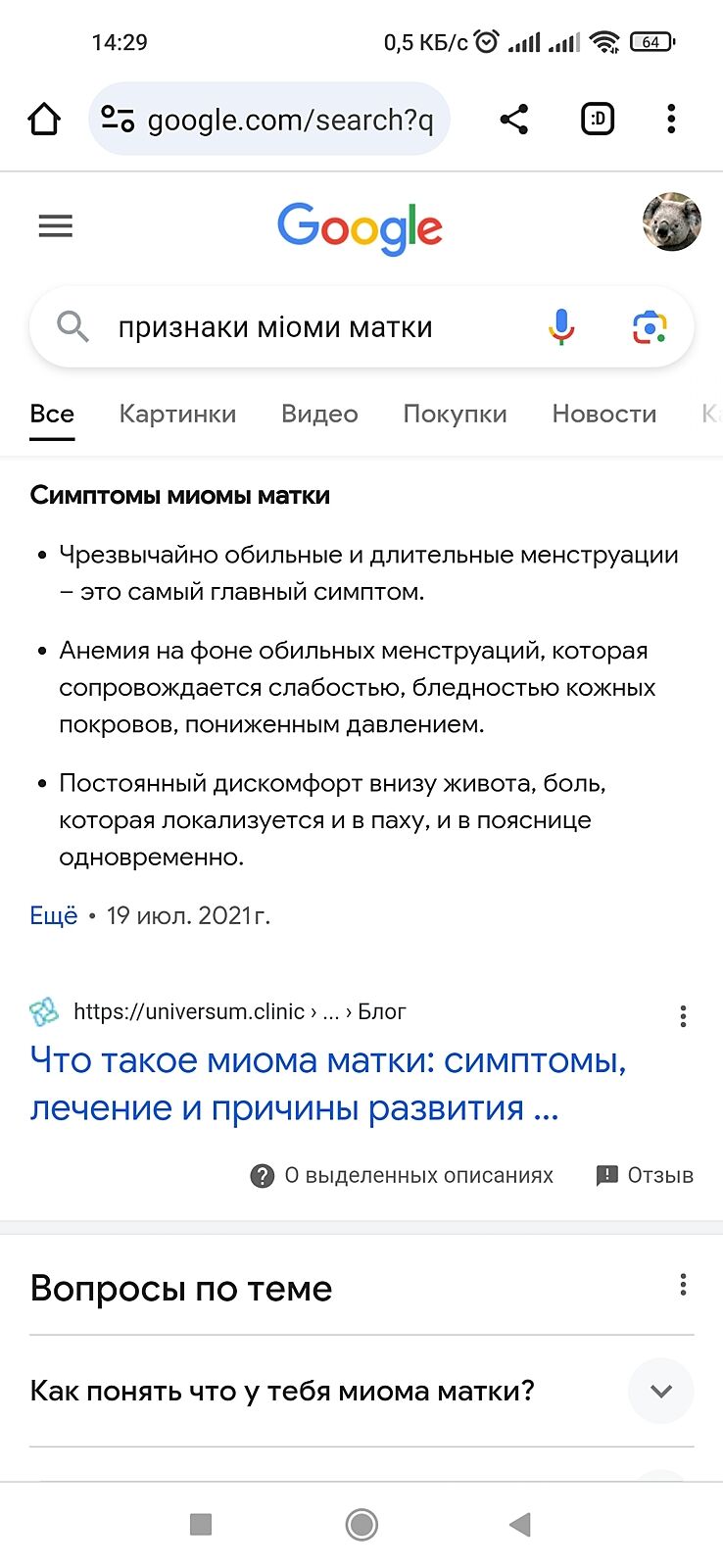This screenshot has width=723, height=1568.
Task: Open the universum.clinic article about миома матки
Action: [x=328, y=1084]
